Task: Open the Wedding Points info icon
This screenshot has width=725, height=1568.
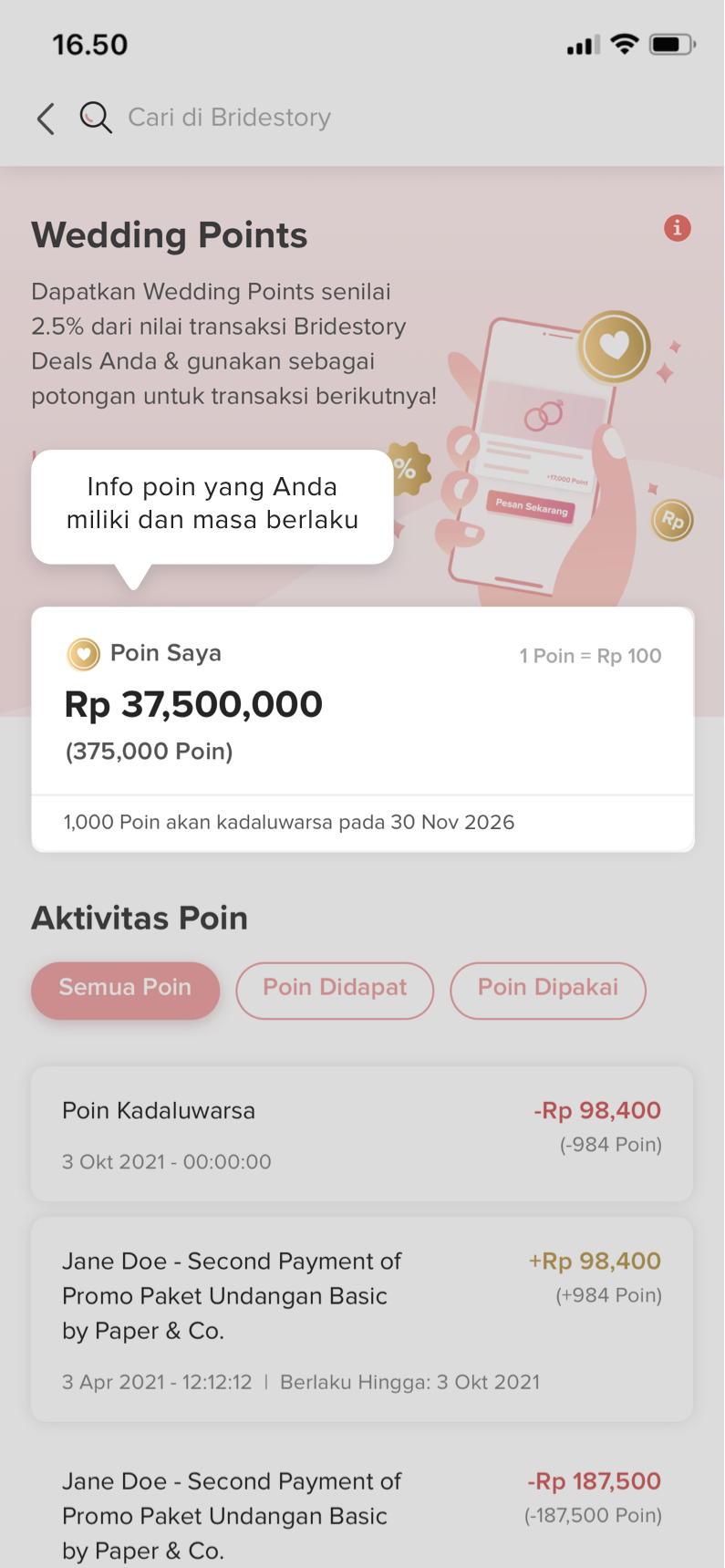Action: [x=677, y=228]
